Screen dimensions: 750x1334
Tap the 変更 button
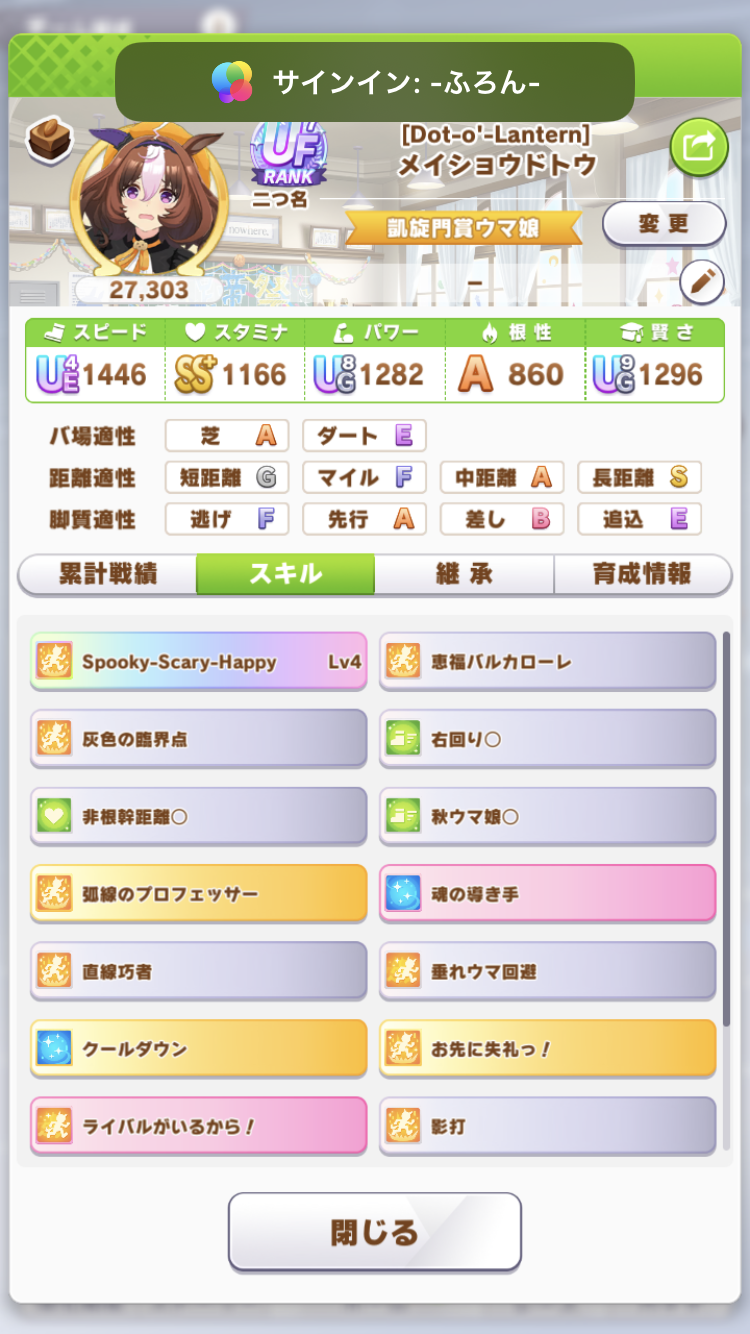point(664,223)
